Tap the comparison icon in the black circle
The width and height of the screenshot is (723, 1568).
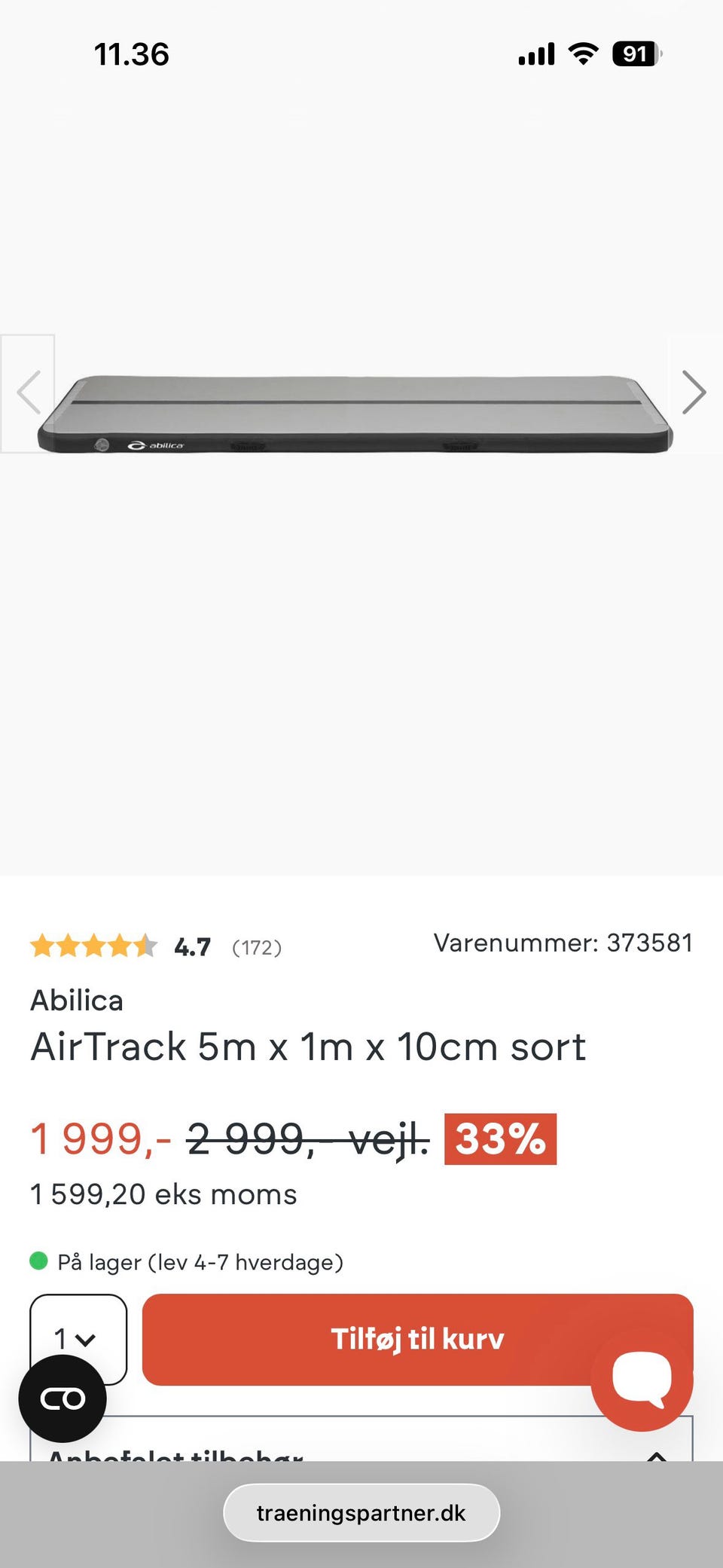coord(63,1398)
